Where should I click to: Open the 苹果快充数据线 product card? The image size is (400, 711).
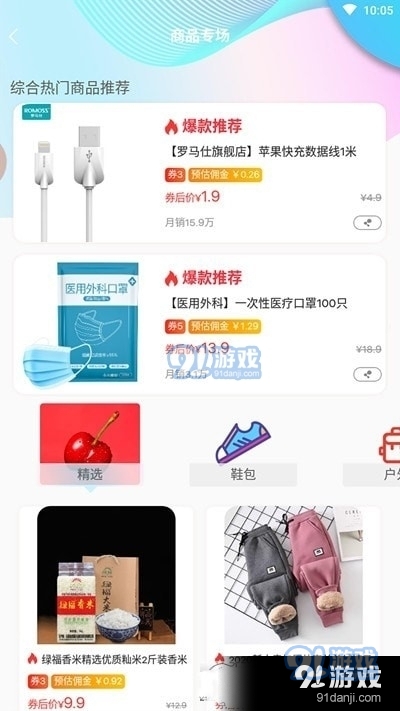coord(200,173)
